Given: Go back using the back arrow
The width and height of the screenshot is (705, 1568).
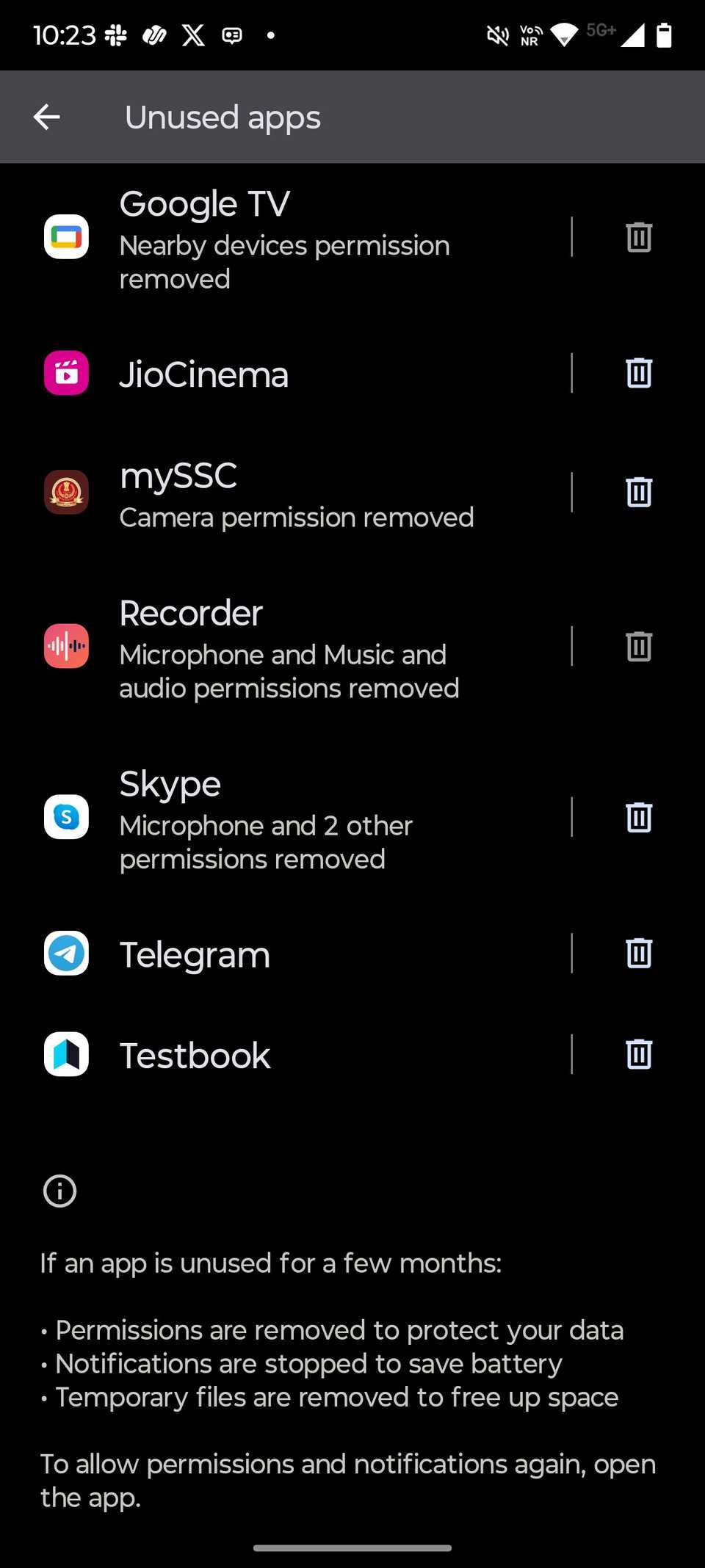Looking at the screenshot, I should tap(47, 117).
